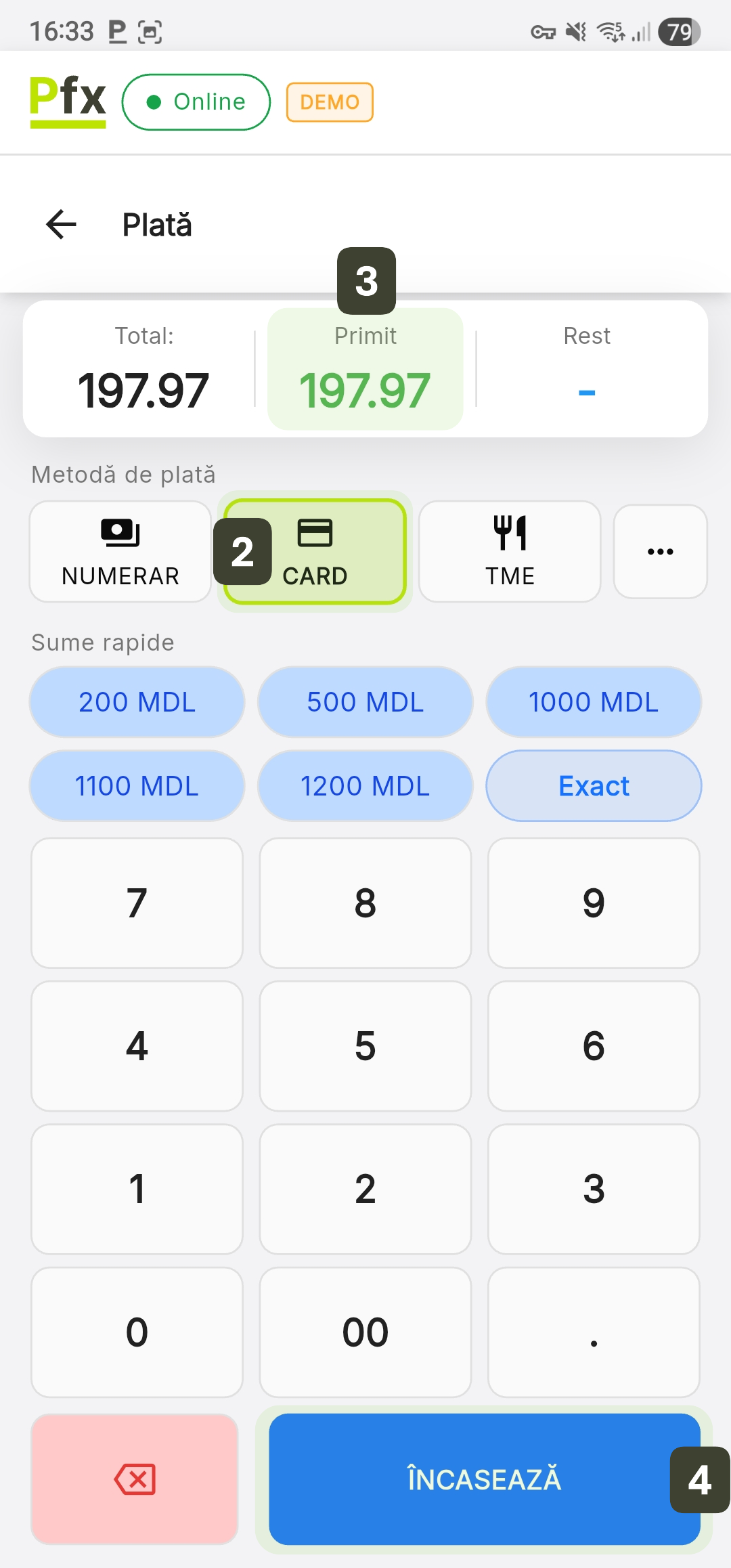Viewport: 731px width, 1568px height.
Task: Apply the 1200 MDL quick amount
Action: [x=365, y=786]
